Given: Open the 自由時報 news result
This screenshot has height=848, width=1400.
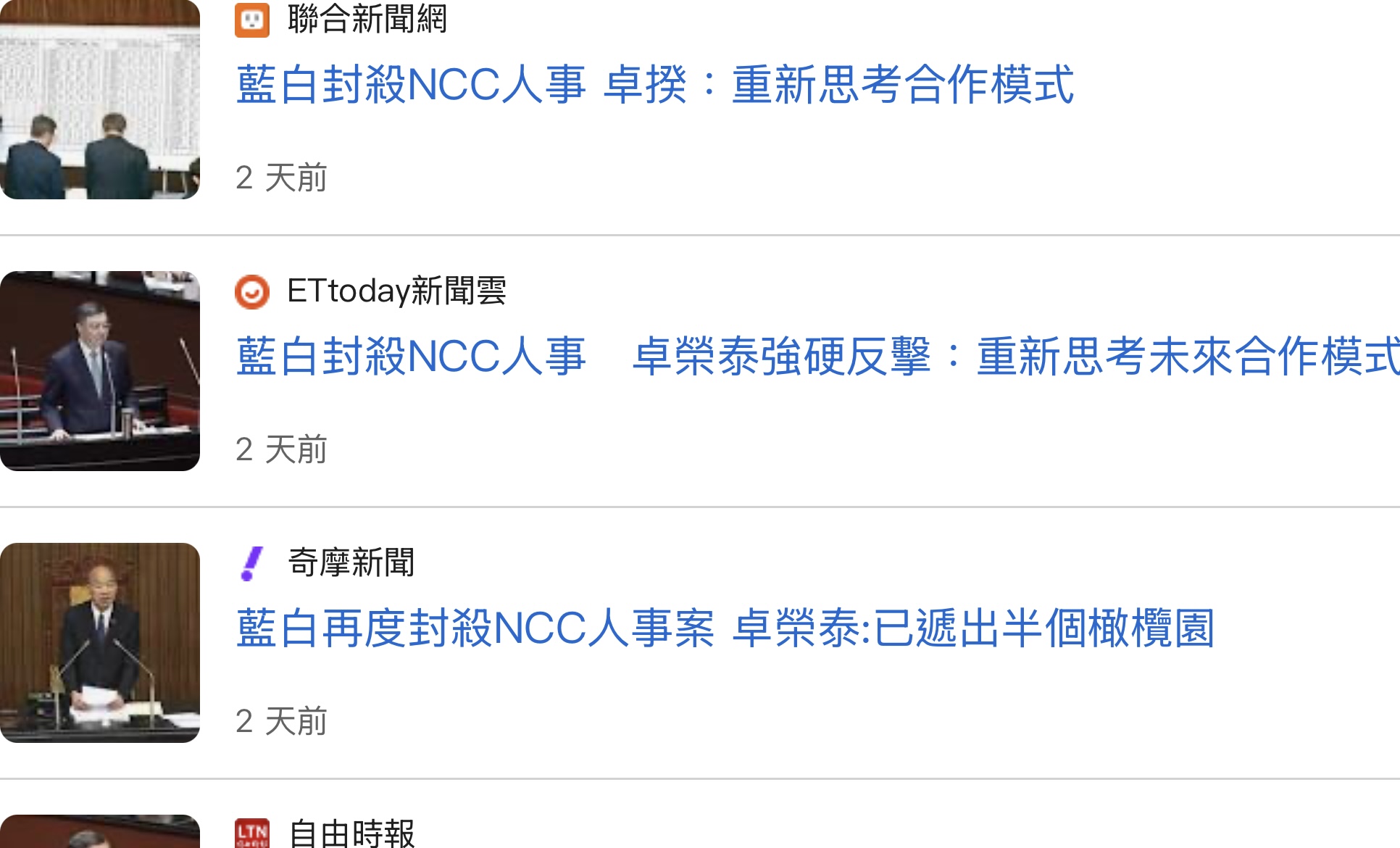Looking at the screenshot, I should point(351,833).
